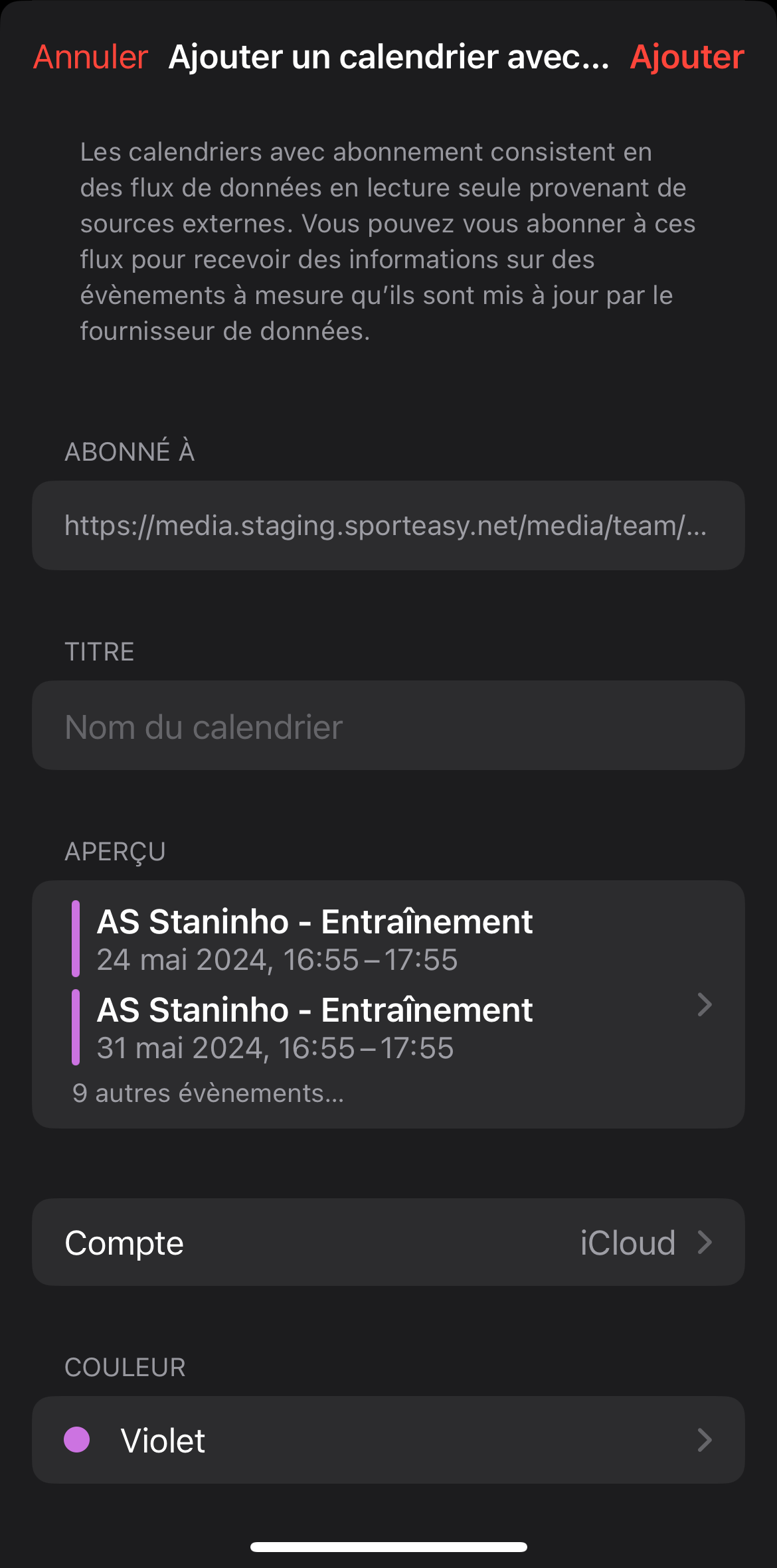
Task: Open the Compte row showing iCloud
Action: click(x=388, y=1242)
